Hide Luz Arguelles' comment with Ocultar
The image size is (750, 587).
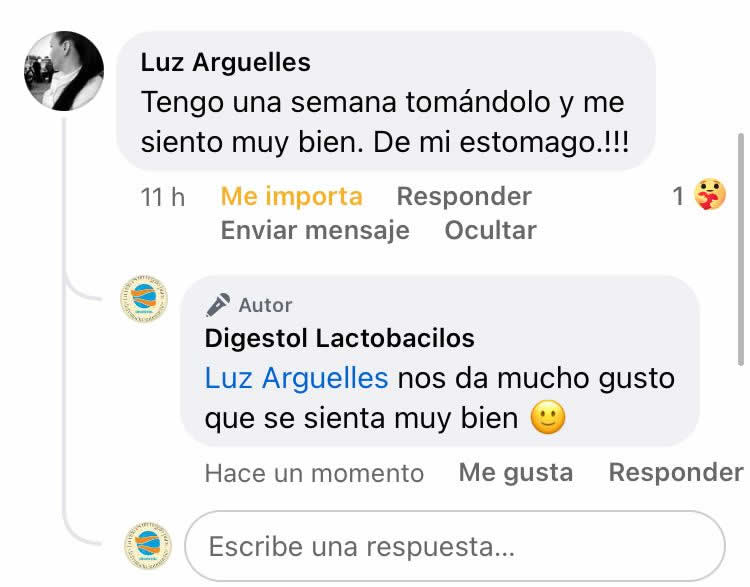tap(490, 231)
